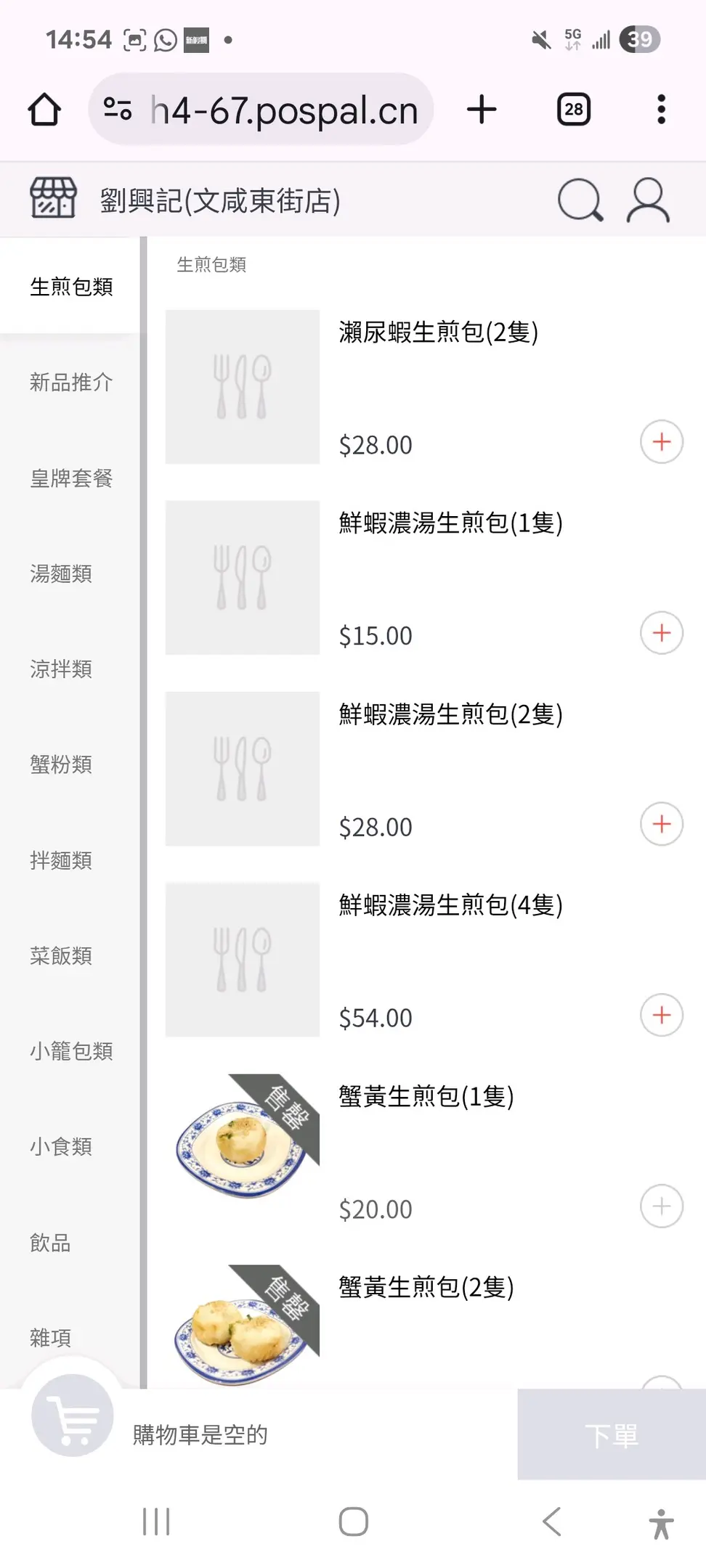
Task: Tap the shopping cart icon
Action: [72, 1416]
